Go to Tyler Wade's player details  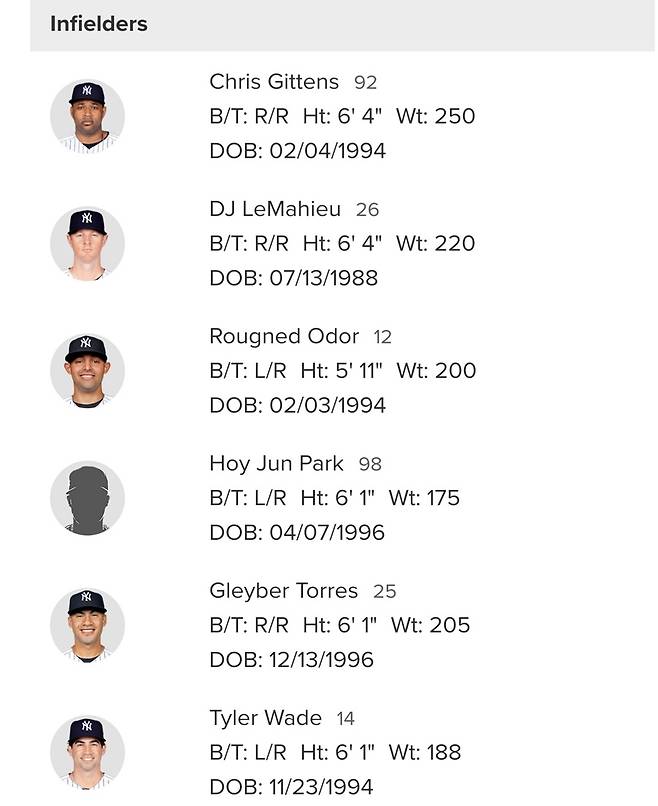coord(265,718)
